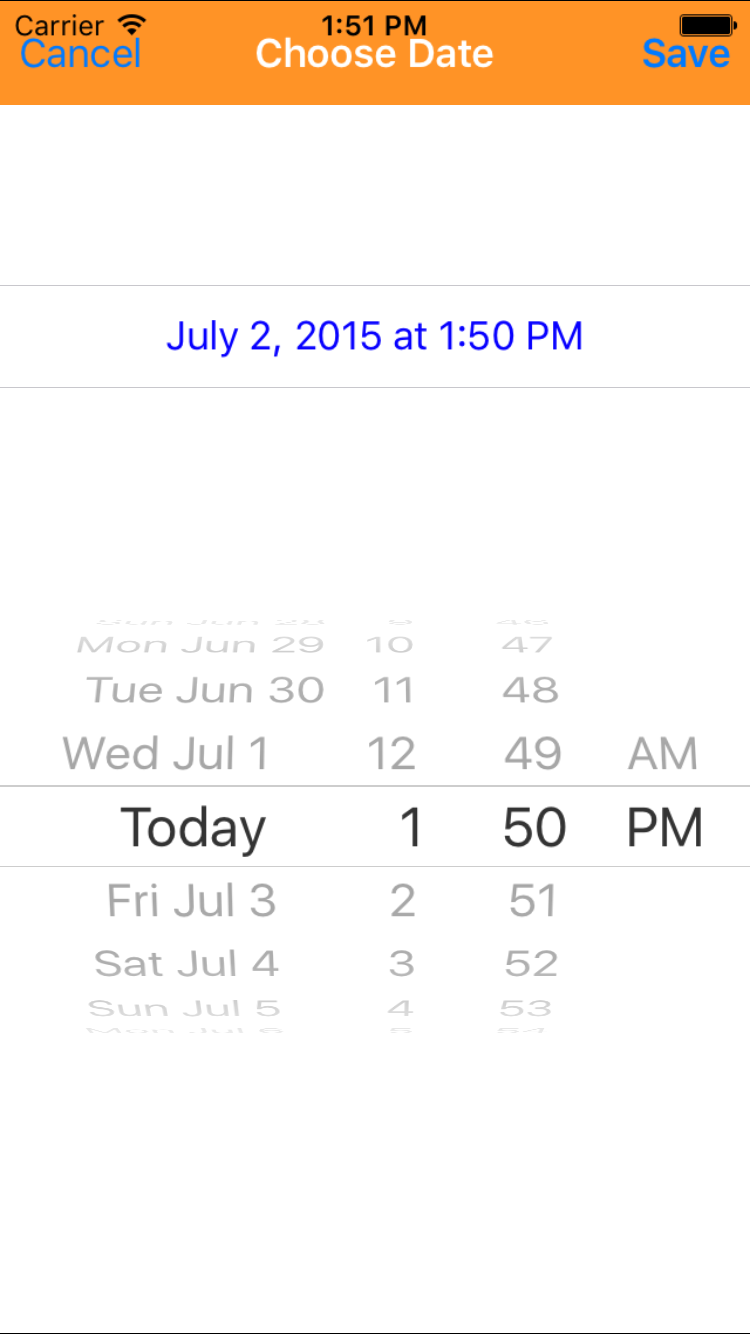This screenshot has width=750, height=1334.
Task: Set hour to 2 in picker
Action: click(x=402, y=901)
